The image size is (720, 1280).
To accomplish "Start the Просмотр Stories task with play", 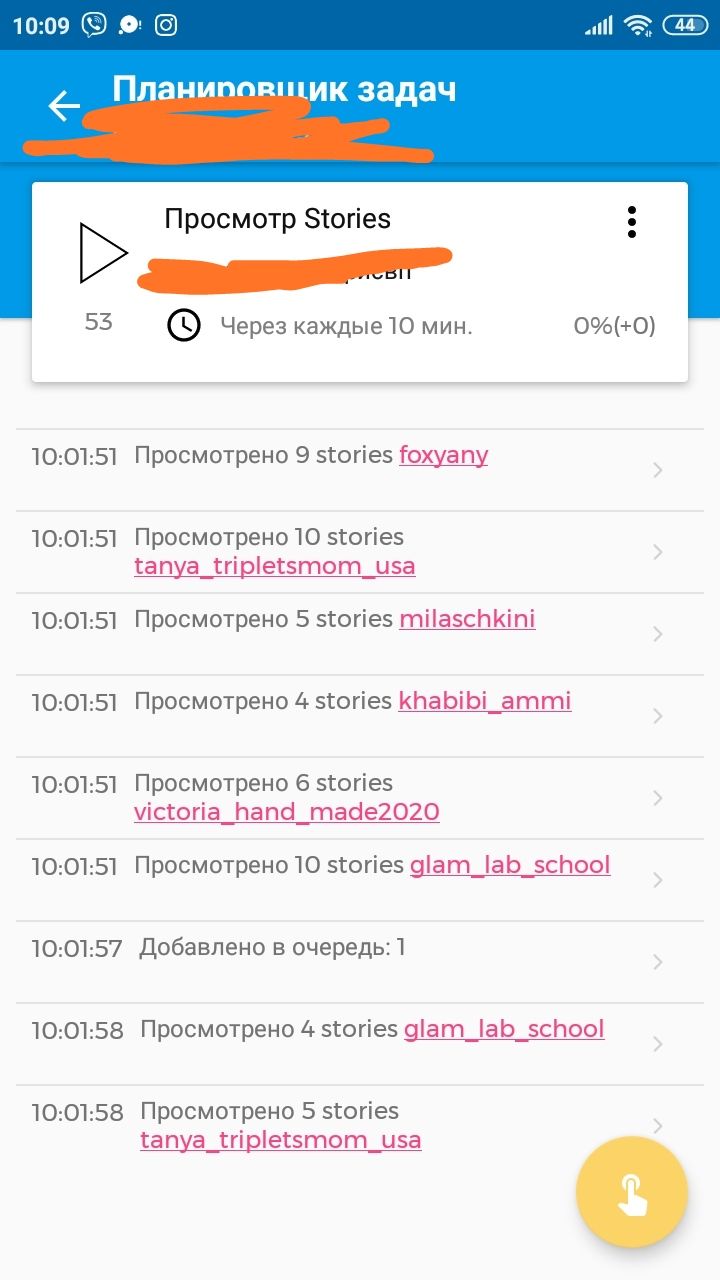I will (104, 253).
